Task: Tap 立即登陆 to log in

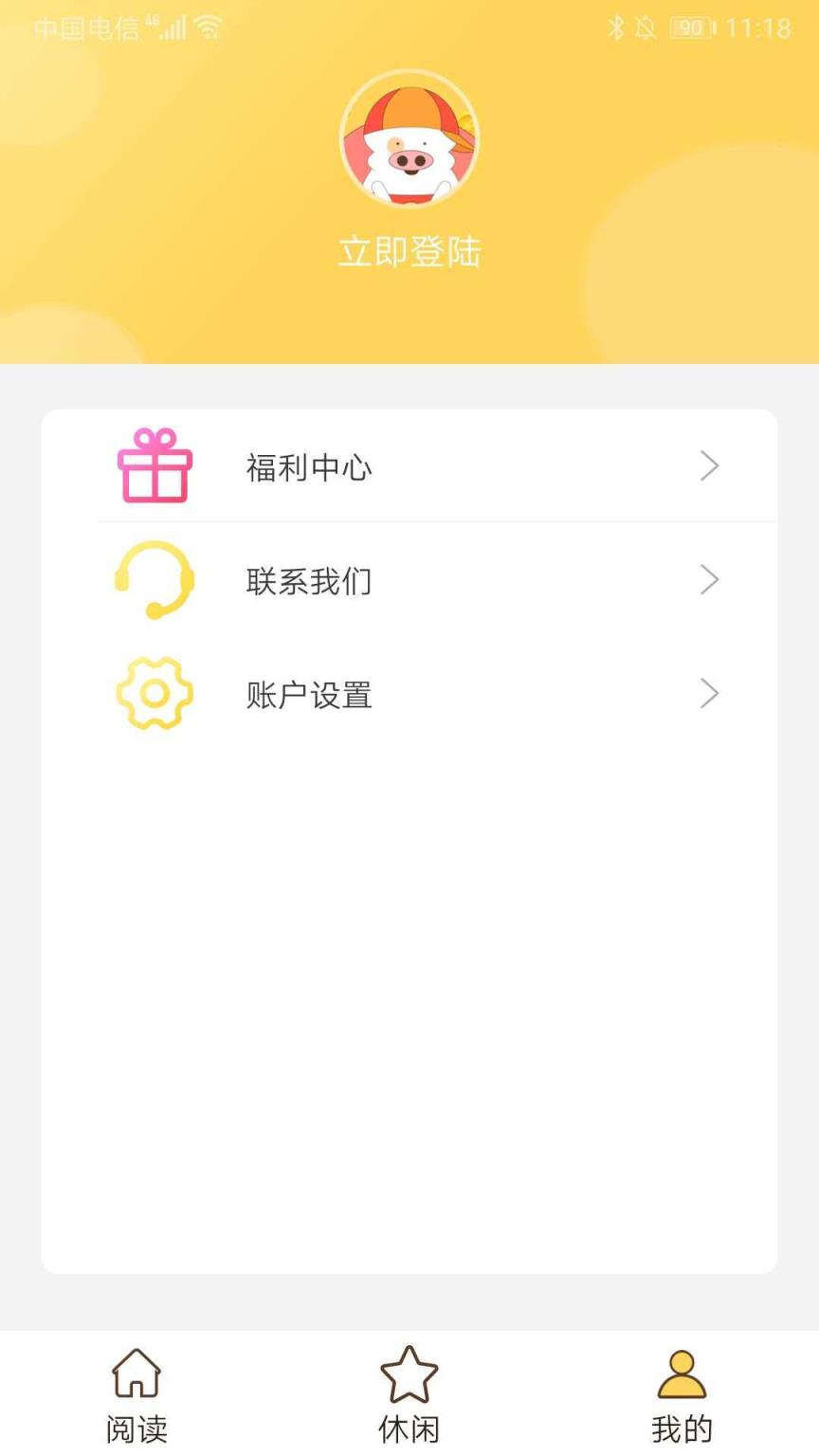Action: coord(409,251)
